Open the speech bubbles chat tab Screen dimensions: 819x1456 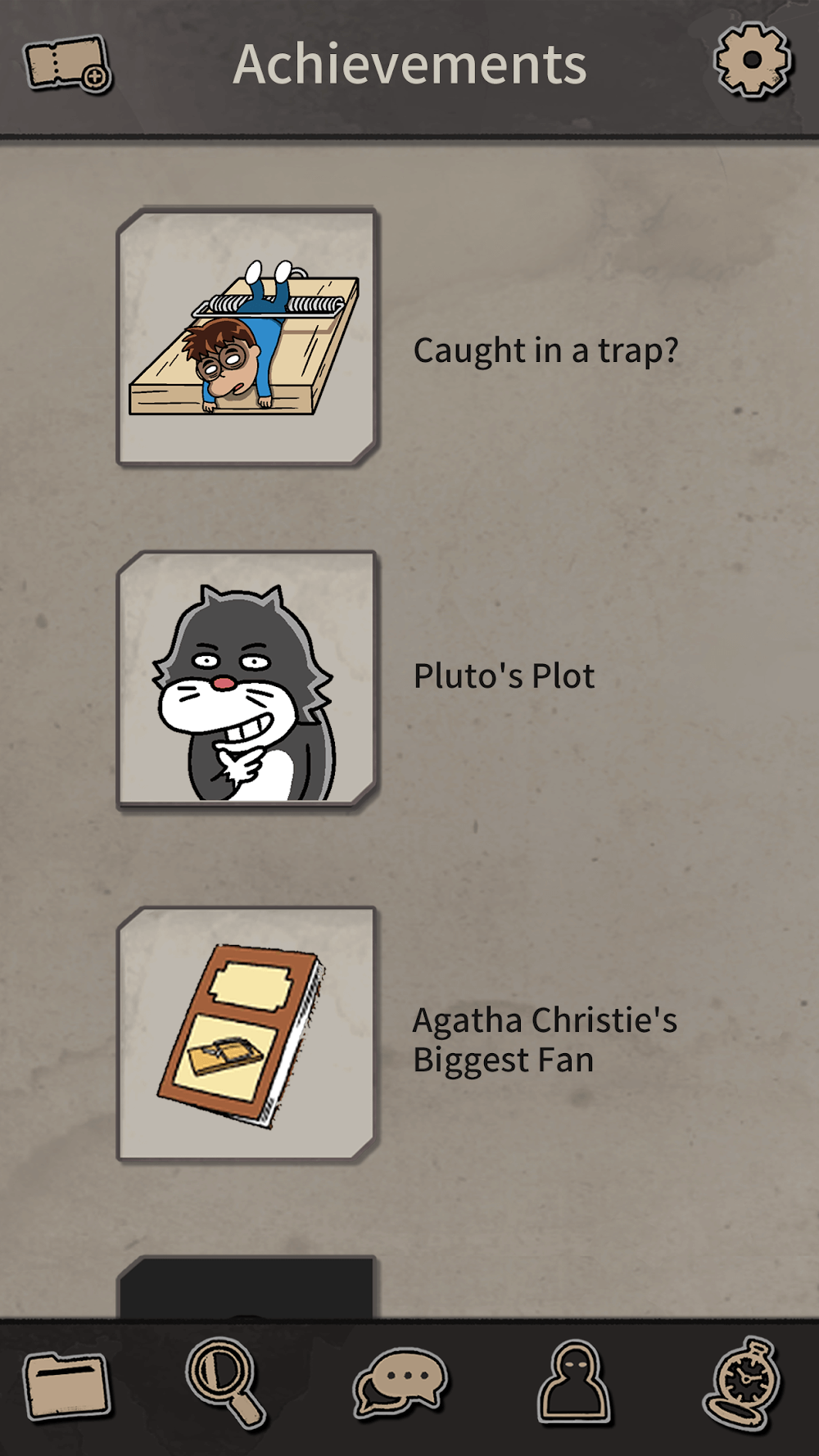400,1384
